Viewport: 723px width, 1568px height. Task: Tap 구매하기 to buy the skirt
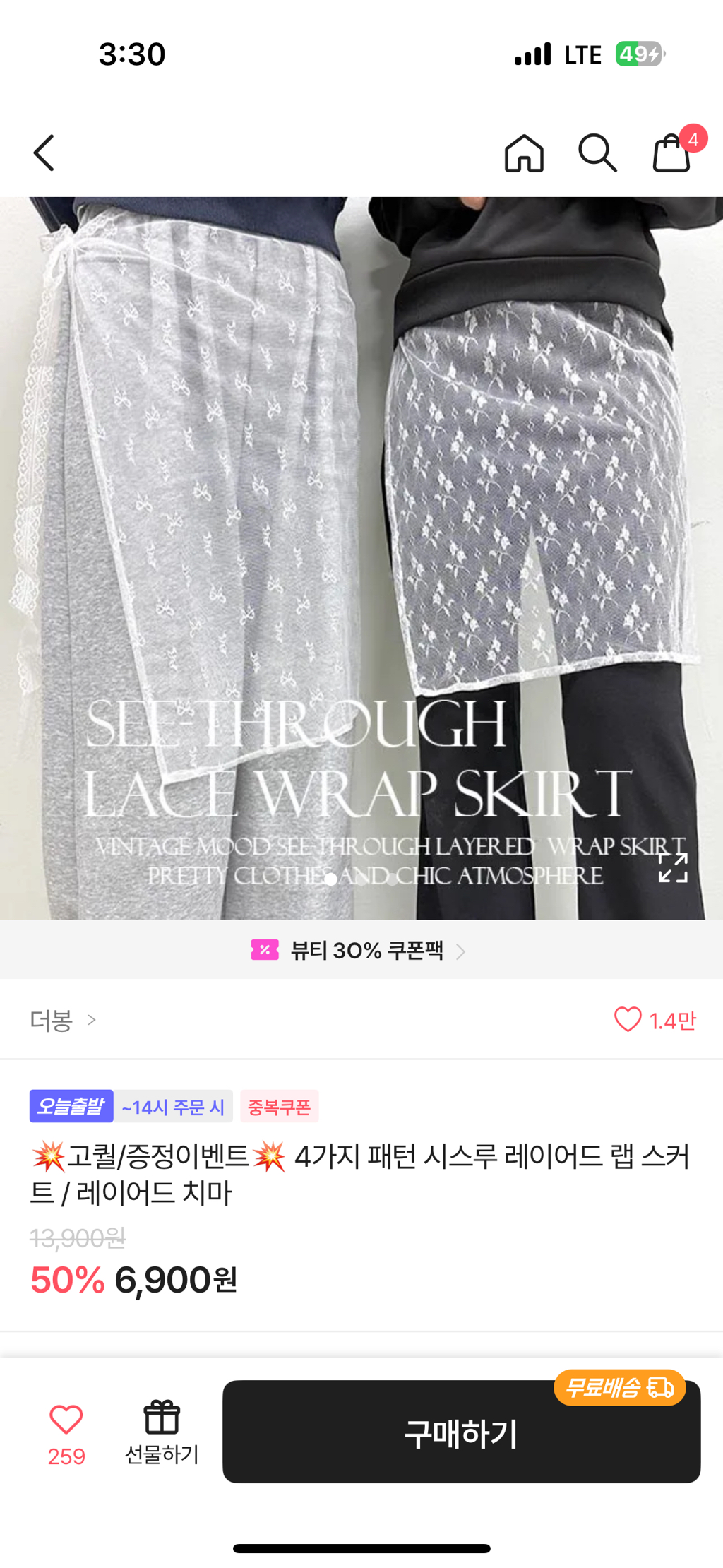pyautogui.click(x=461, y=1432)
